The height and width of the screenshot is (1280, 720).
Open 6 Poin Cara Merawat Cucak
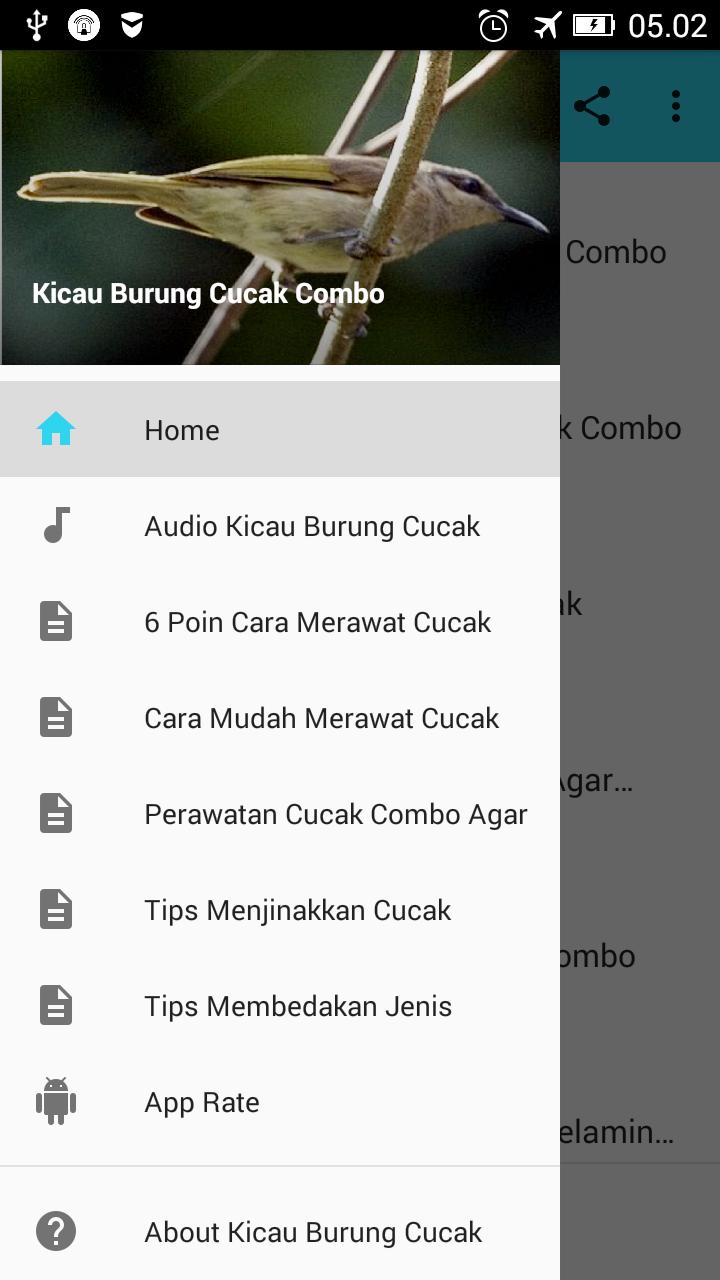pyautogui.click(x=280, y=622)
